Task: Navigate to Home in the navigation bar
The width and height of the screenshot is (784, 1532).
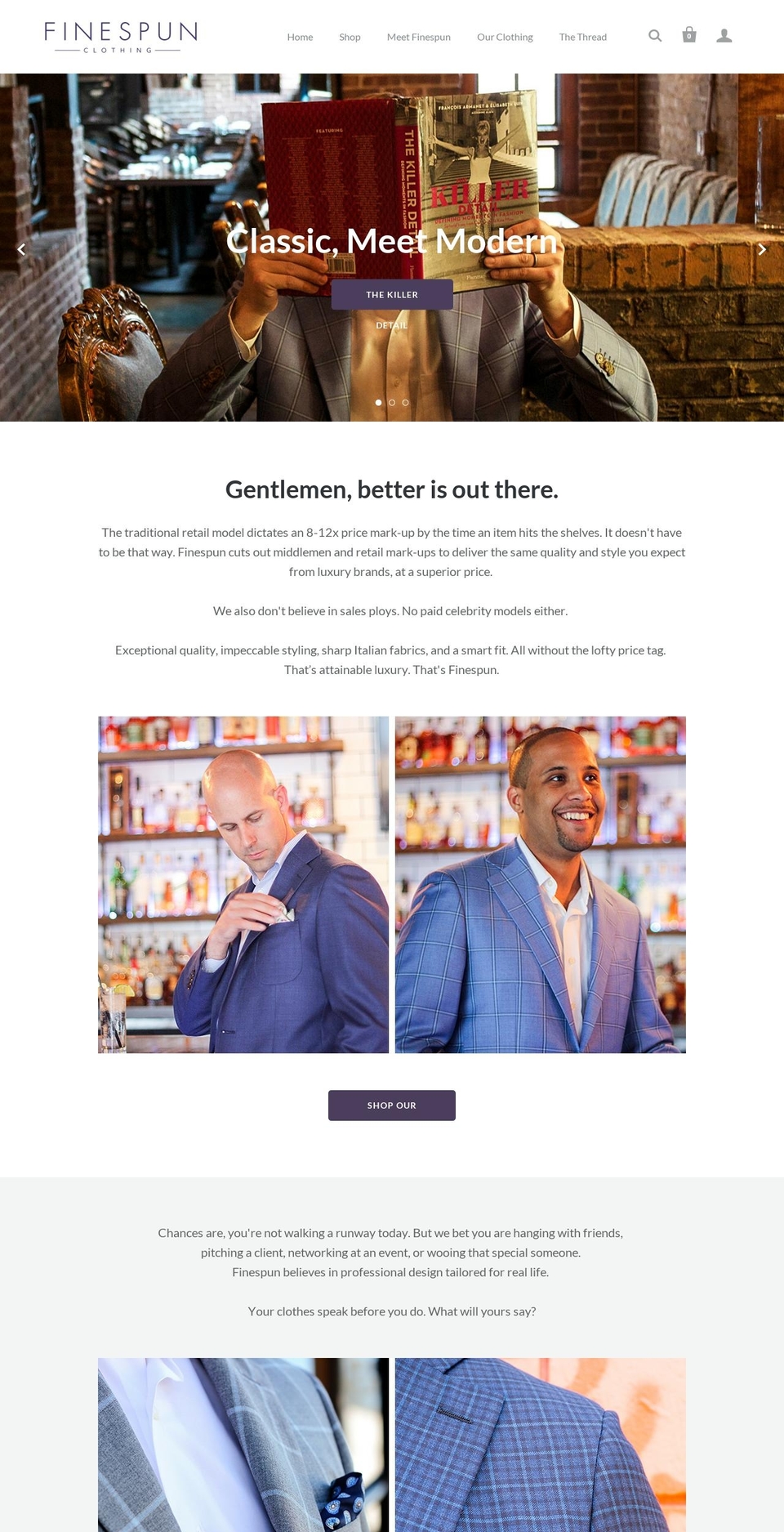Action: click(x=300, y=37)
